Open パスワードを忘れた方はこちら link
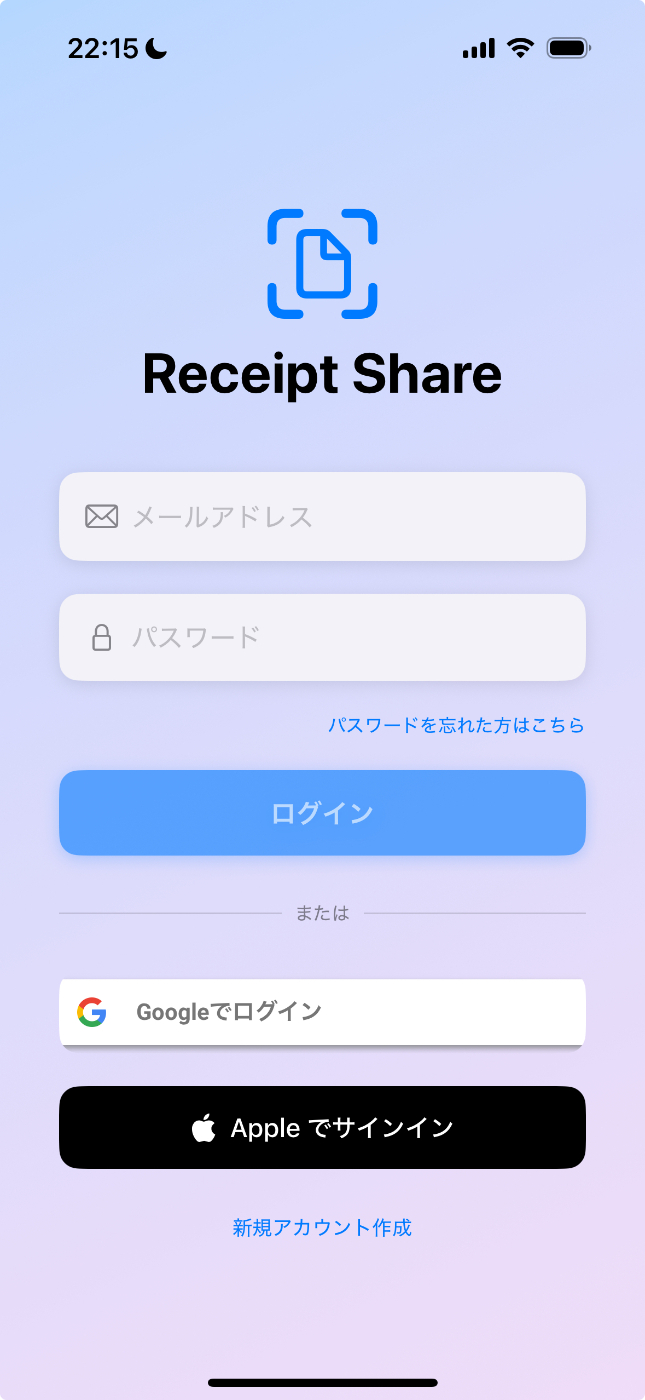Screen dimensions: 645x1400 click(456, 725)
